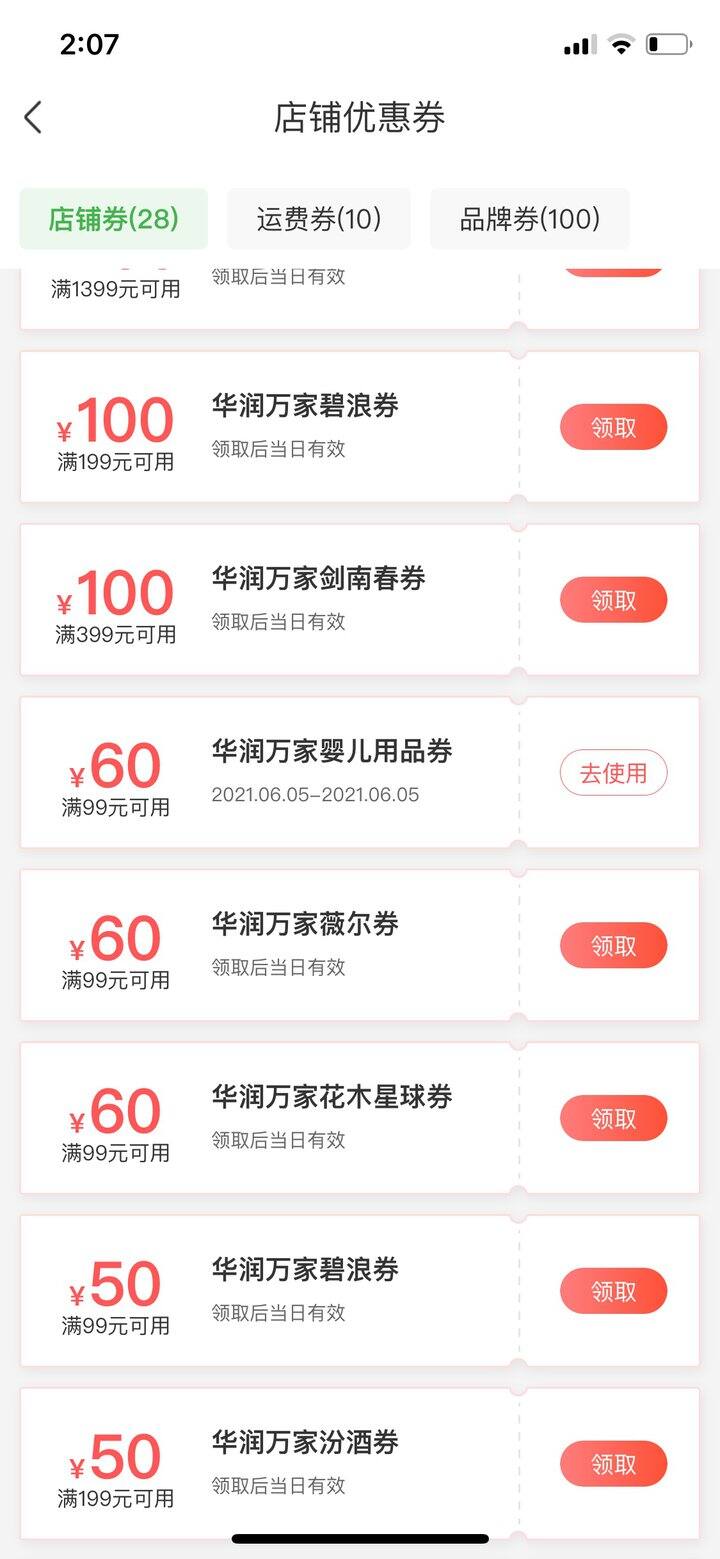
Task: Go back using the top-left arrow
Action: click(x=33, y=117)
